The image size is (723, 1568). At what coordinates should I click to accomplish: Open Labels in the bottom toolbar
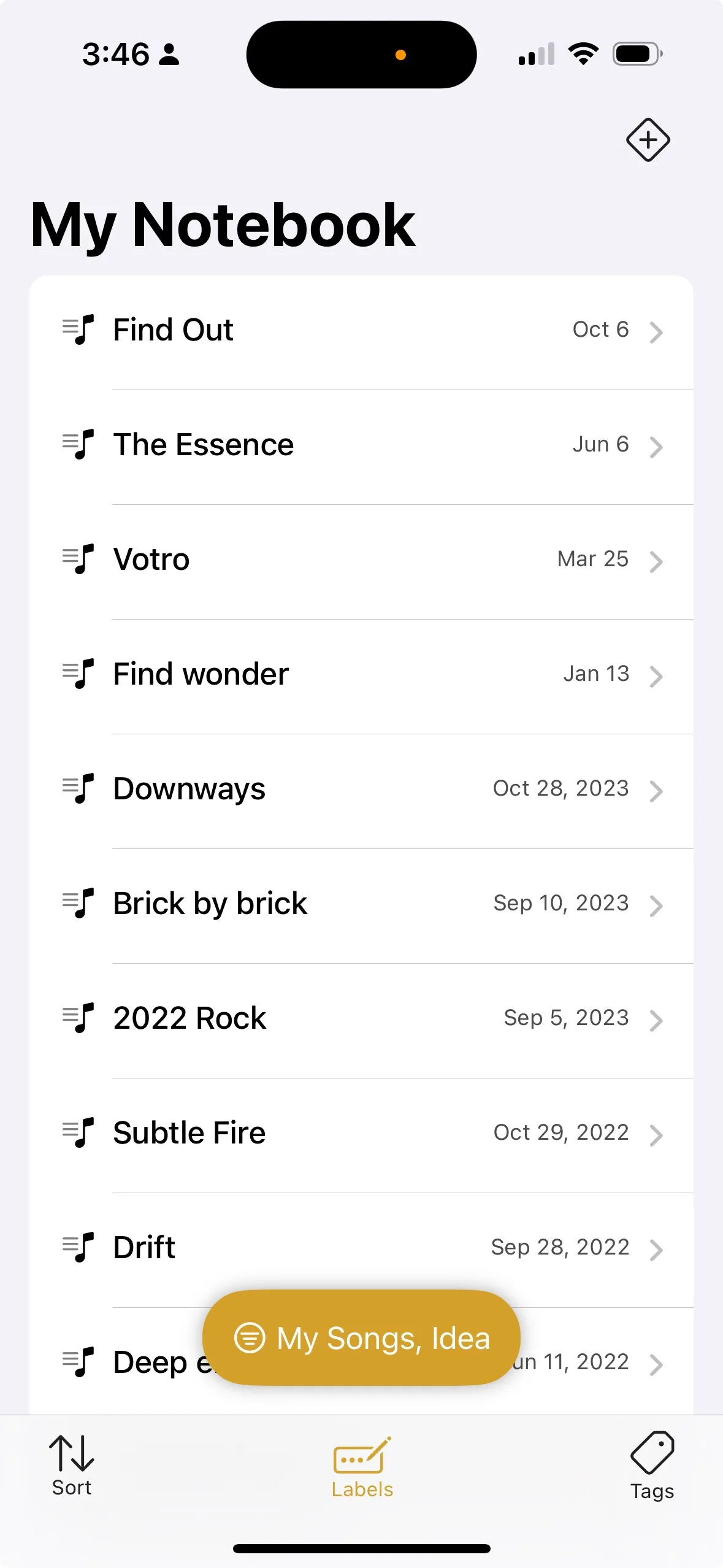pos(362,1467)
